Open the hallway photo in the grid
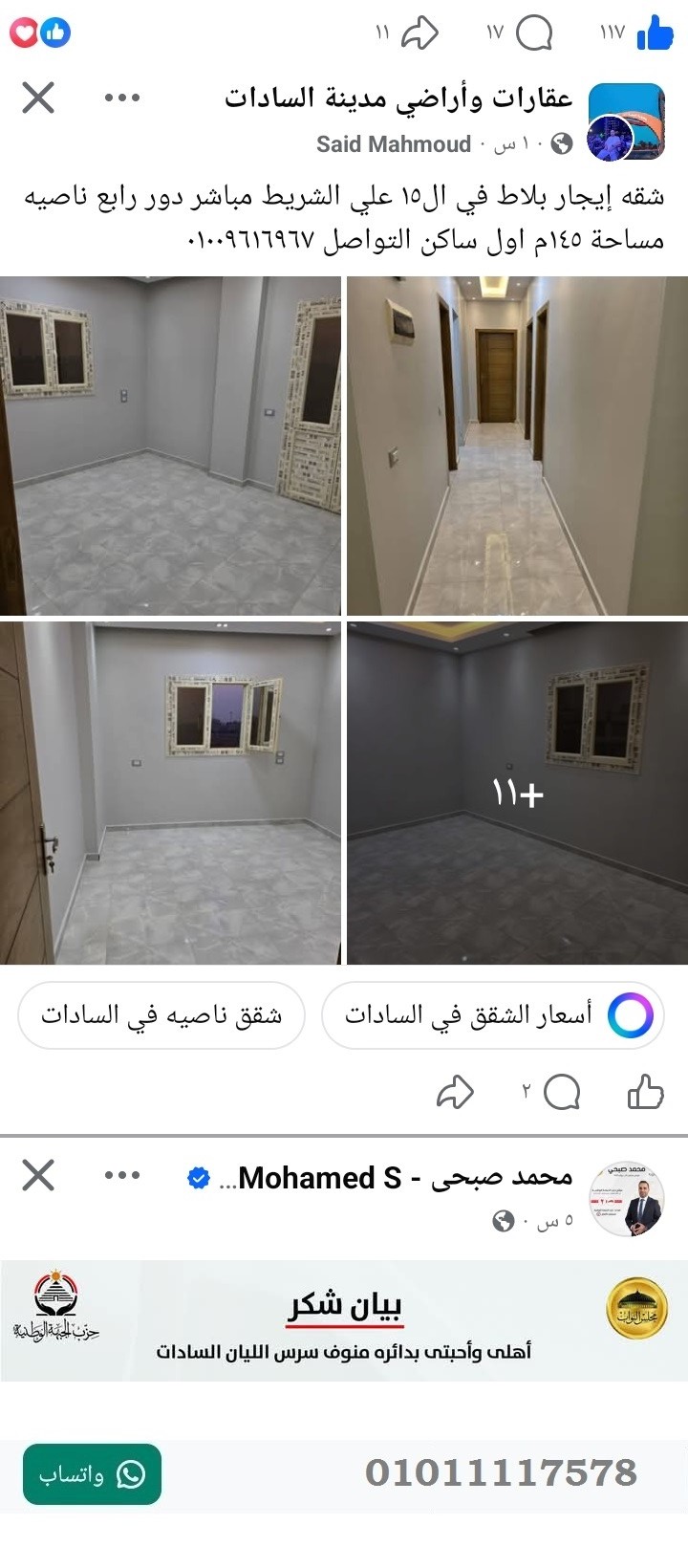 coord(516,445)
